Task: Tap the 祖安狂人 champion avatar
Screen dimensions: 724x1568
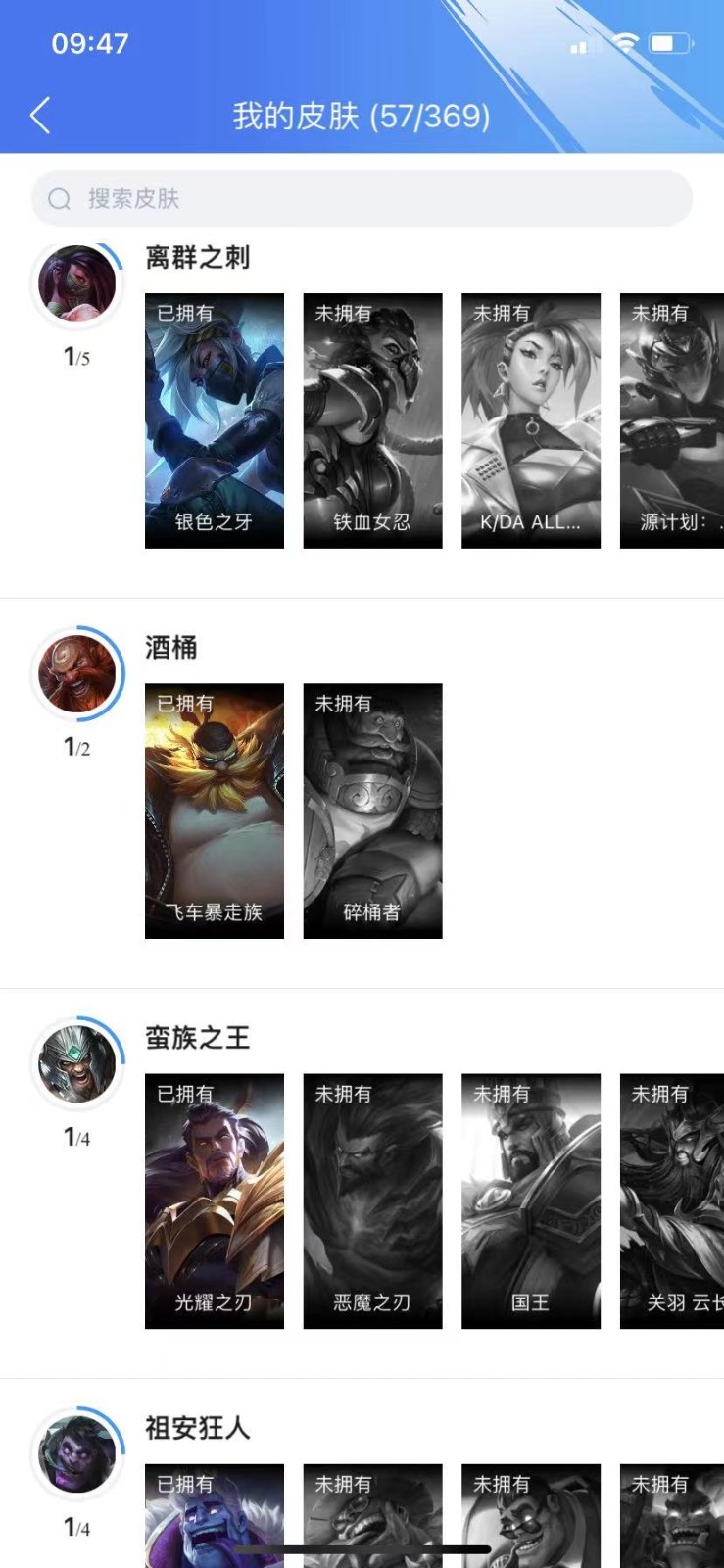Action: tap(76, 1453)
